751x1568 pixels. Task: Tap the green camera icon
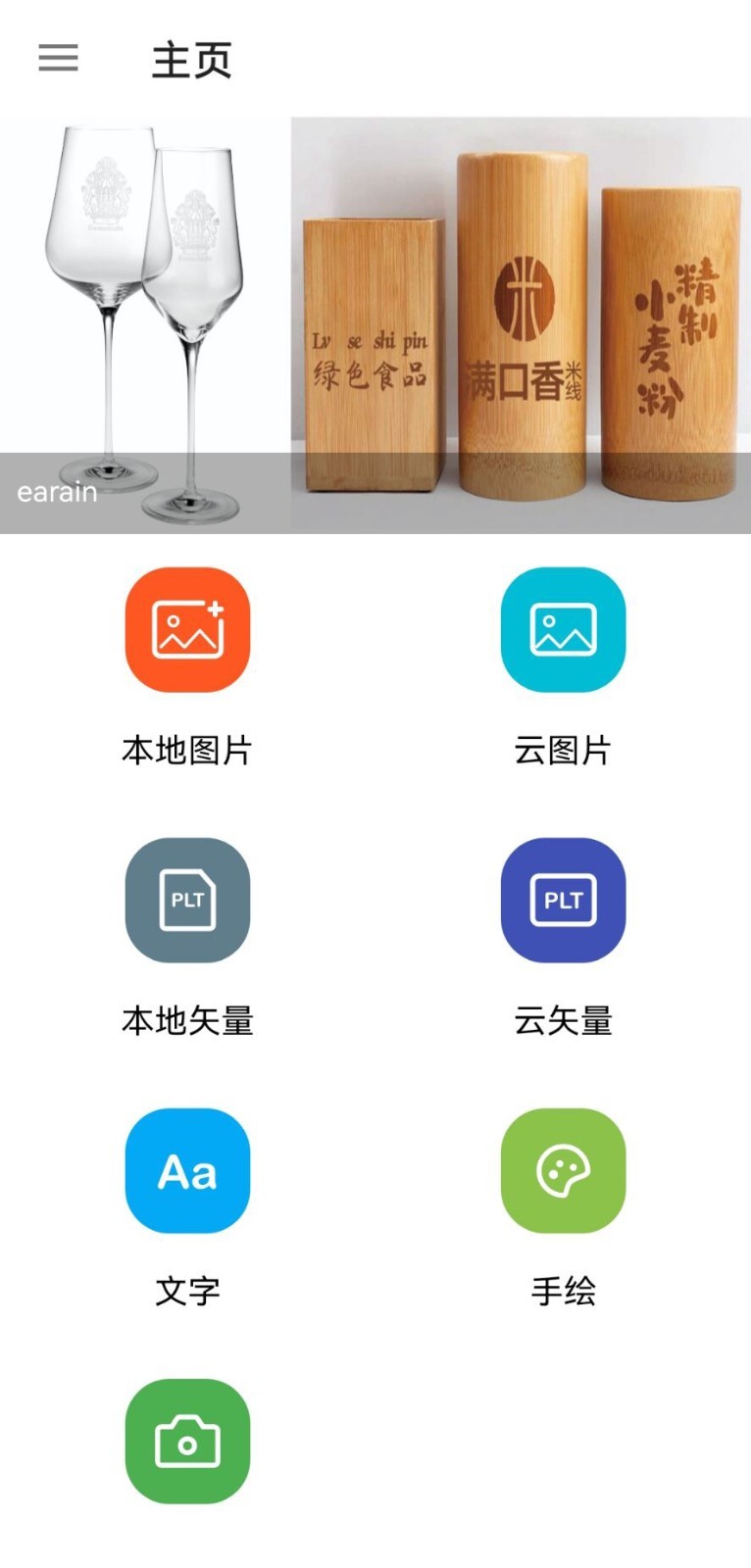pyautogui.click(x=187, y=1441)
